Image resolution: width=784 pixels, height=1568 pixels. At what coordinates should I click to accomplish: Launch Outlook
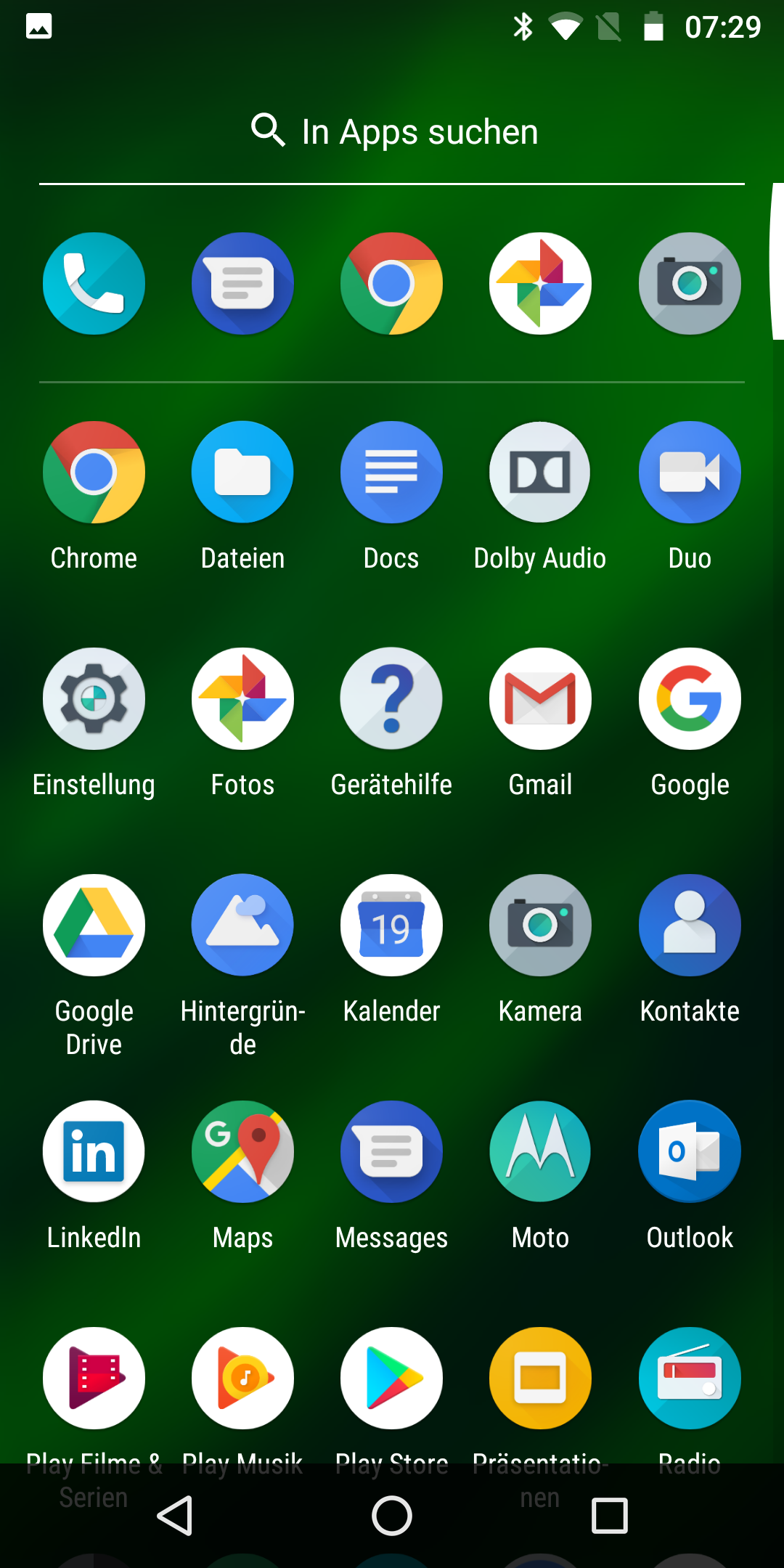(690, 1152)
